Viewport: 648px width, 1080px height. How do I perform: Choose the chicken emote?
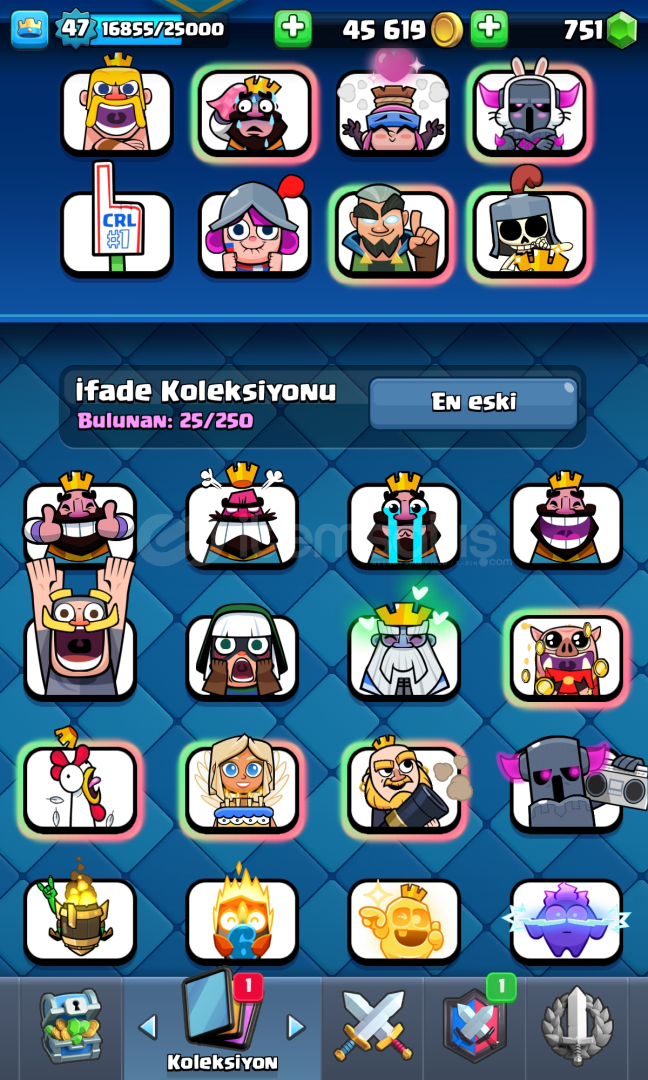pyautogui.click(x=80, y=782)
